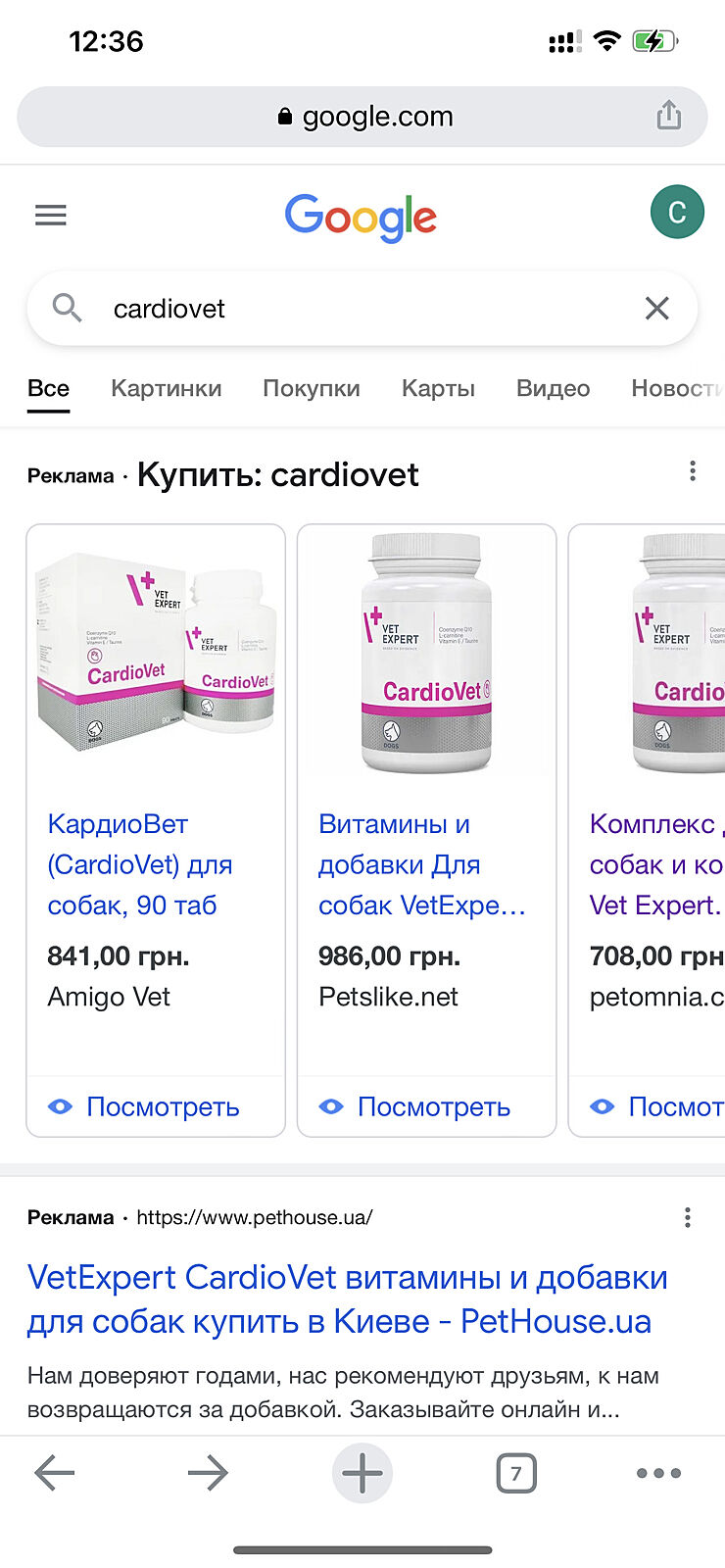Share the page from the address bar
Viewport: 725px width, 1568px height.
coord(668,116)
